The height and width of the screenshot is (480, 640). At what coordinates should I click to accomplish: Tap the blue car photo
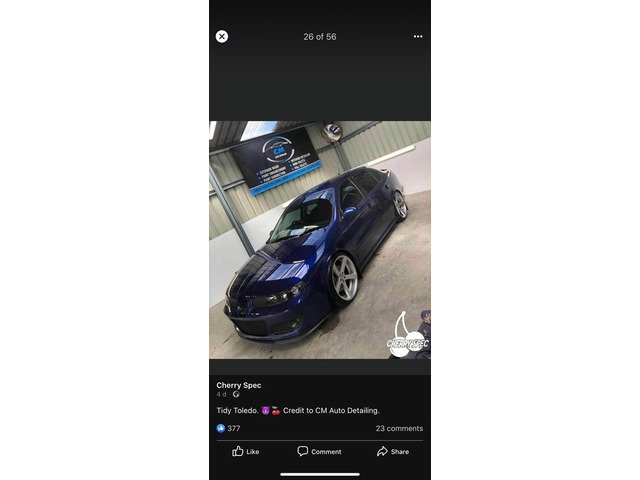pos(320,240)
